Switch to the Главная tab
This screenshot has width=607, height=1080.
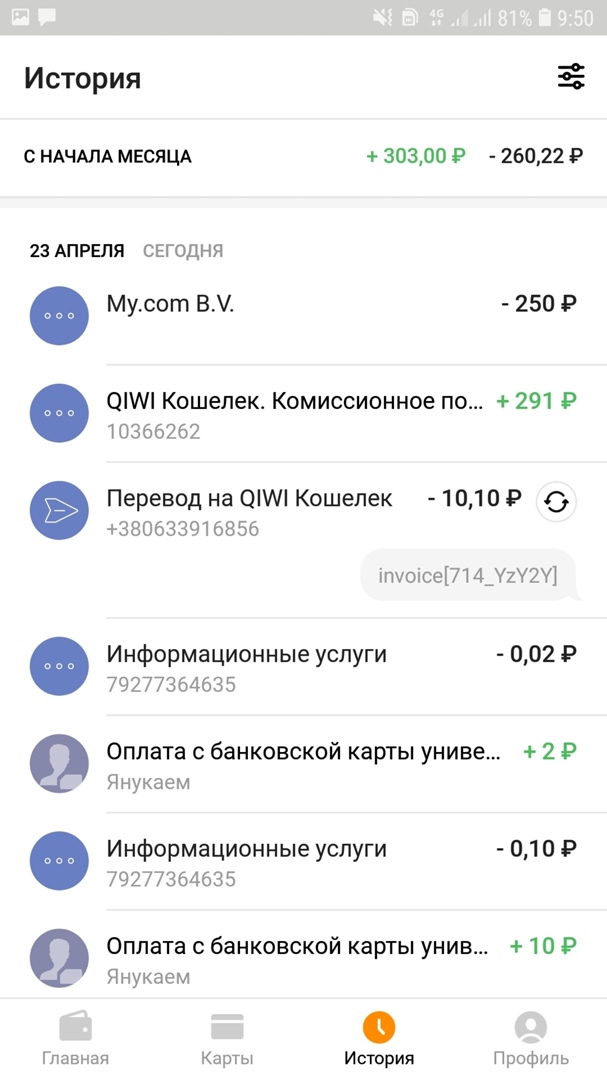tap(76, 1039)
